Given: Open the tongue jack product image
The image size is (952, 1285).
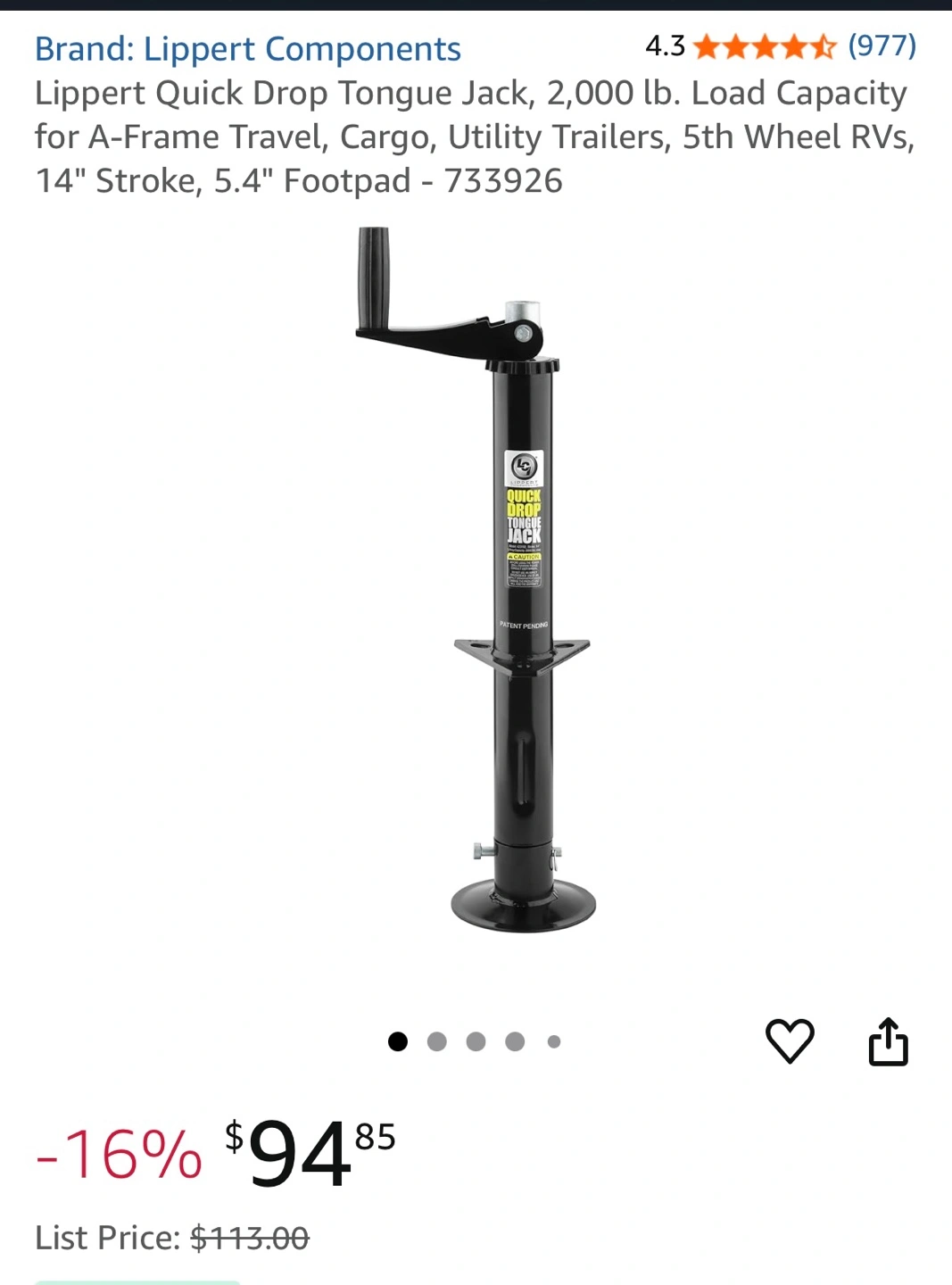Looking at the screenshot, I should pos(476,580).
